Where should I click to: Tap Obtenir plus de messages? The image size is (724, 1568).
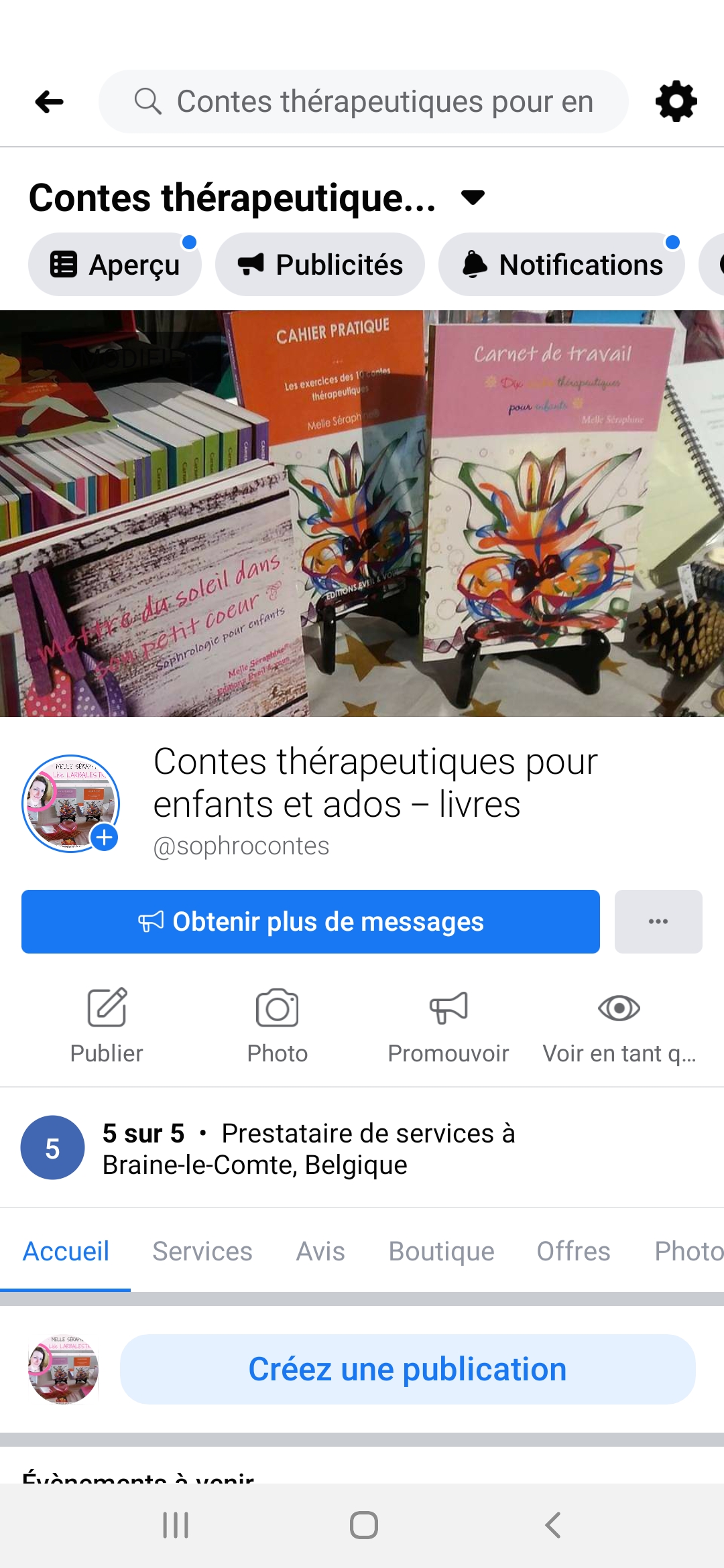pos(310,921)
